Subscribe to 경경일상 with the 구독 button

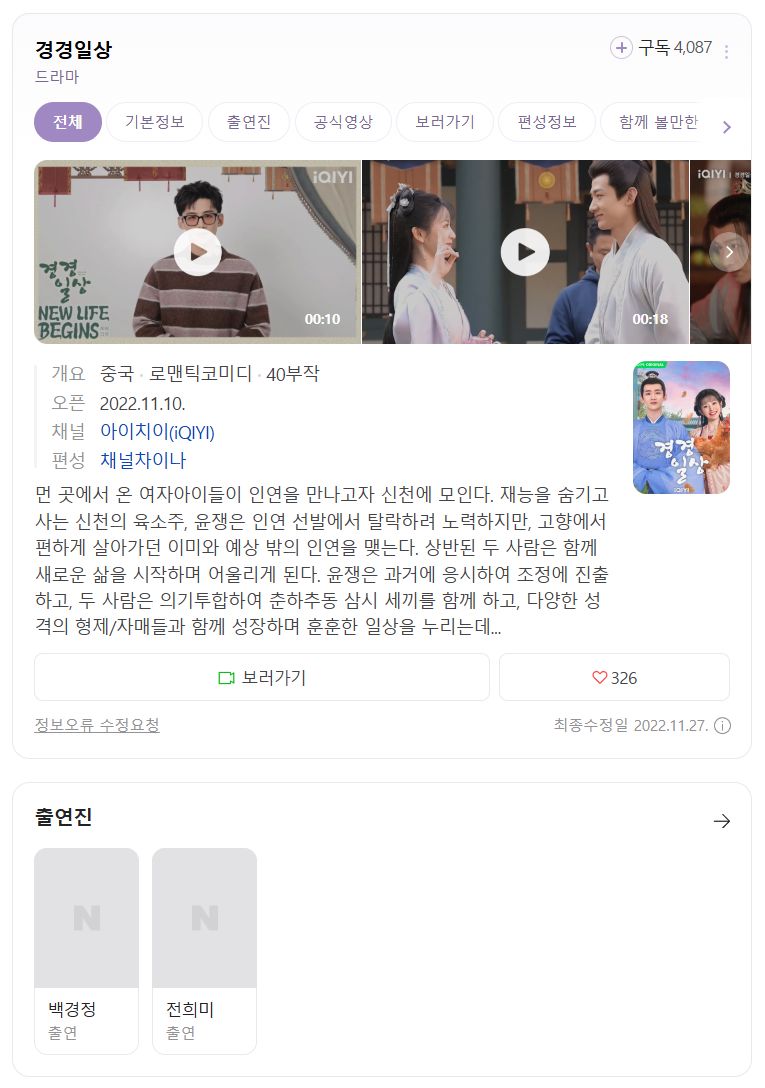pyautogui.click(x=660, y=48)
